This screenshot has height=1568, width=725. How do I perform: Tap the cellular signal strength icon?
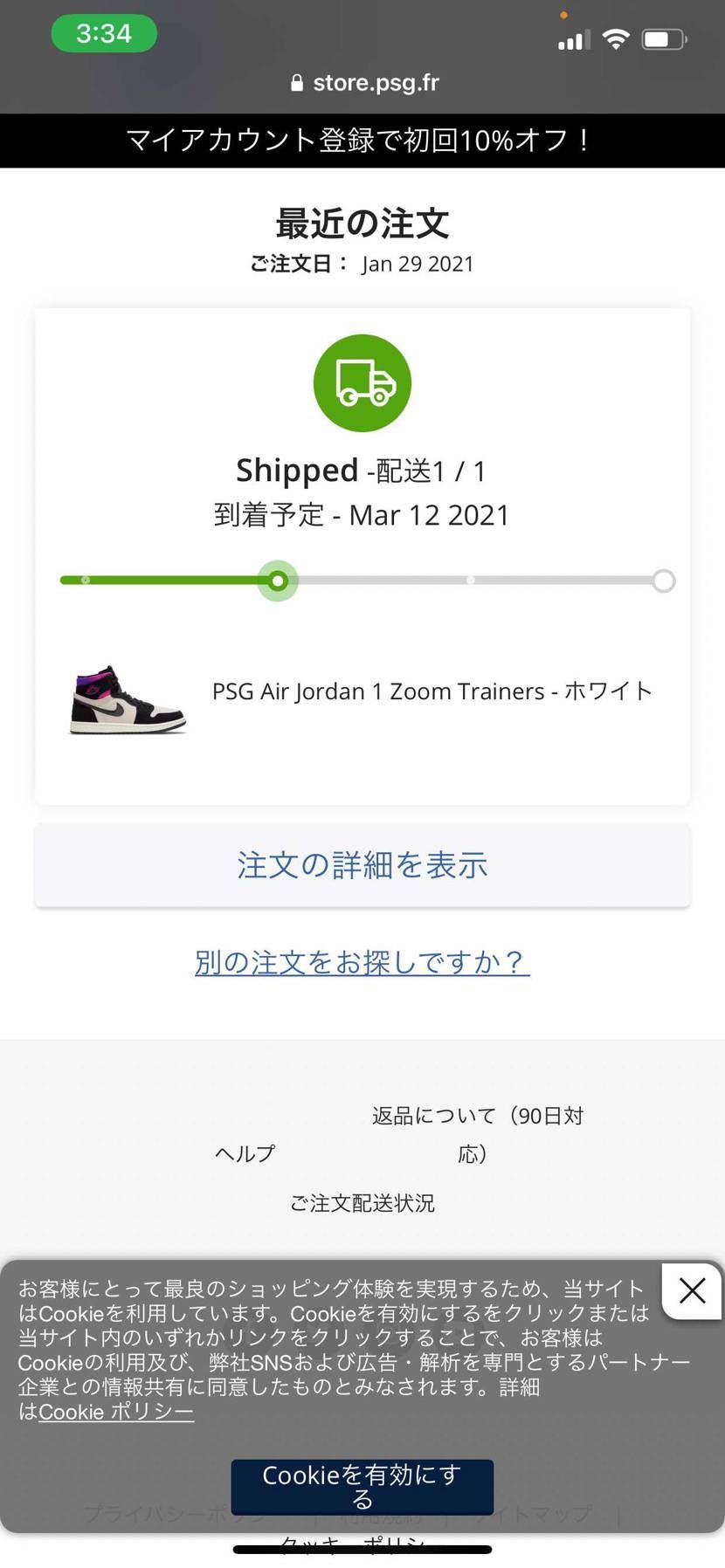[572, 38]
